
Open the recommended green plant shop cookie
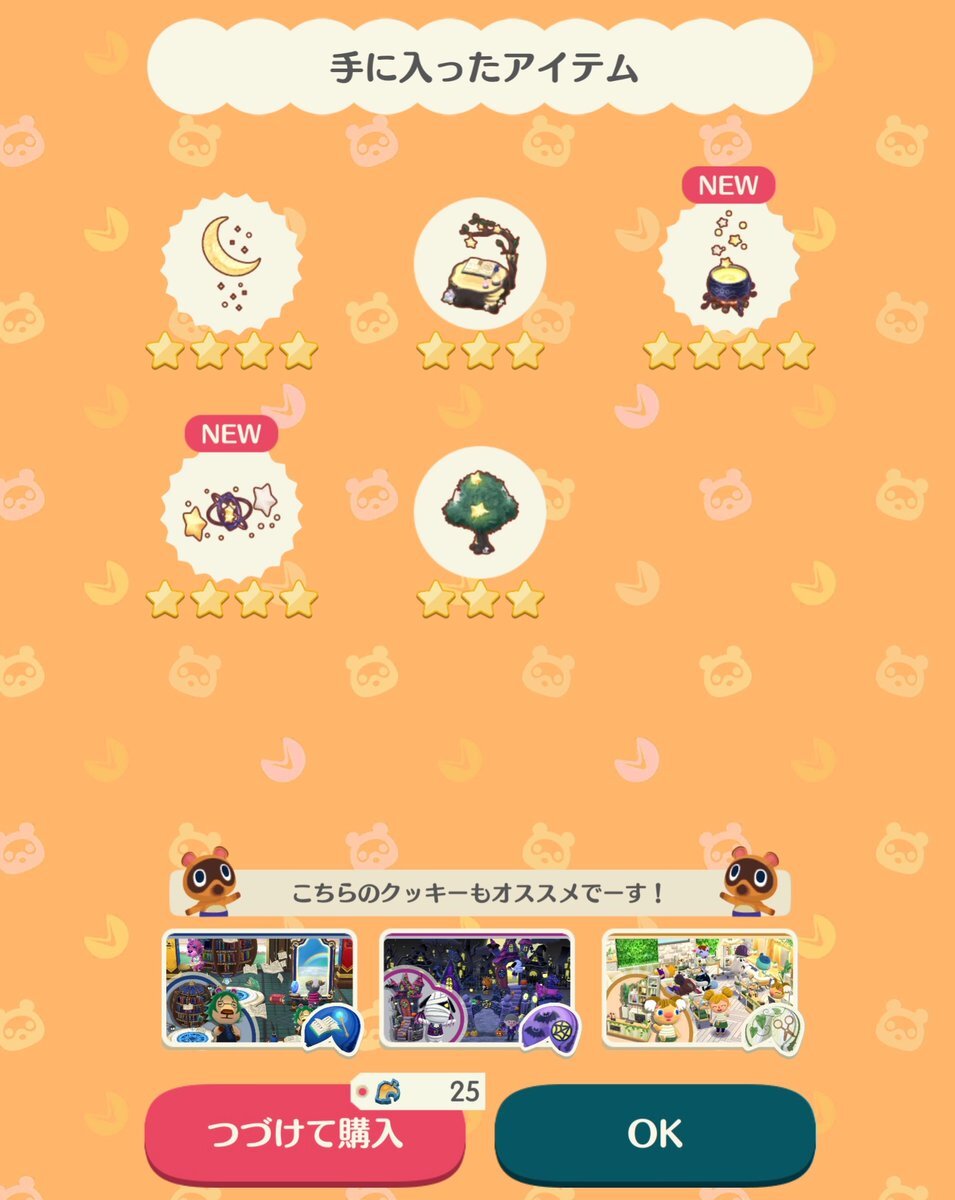pos(699,989)
